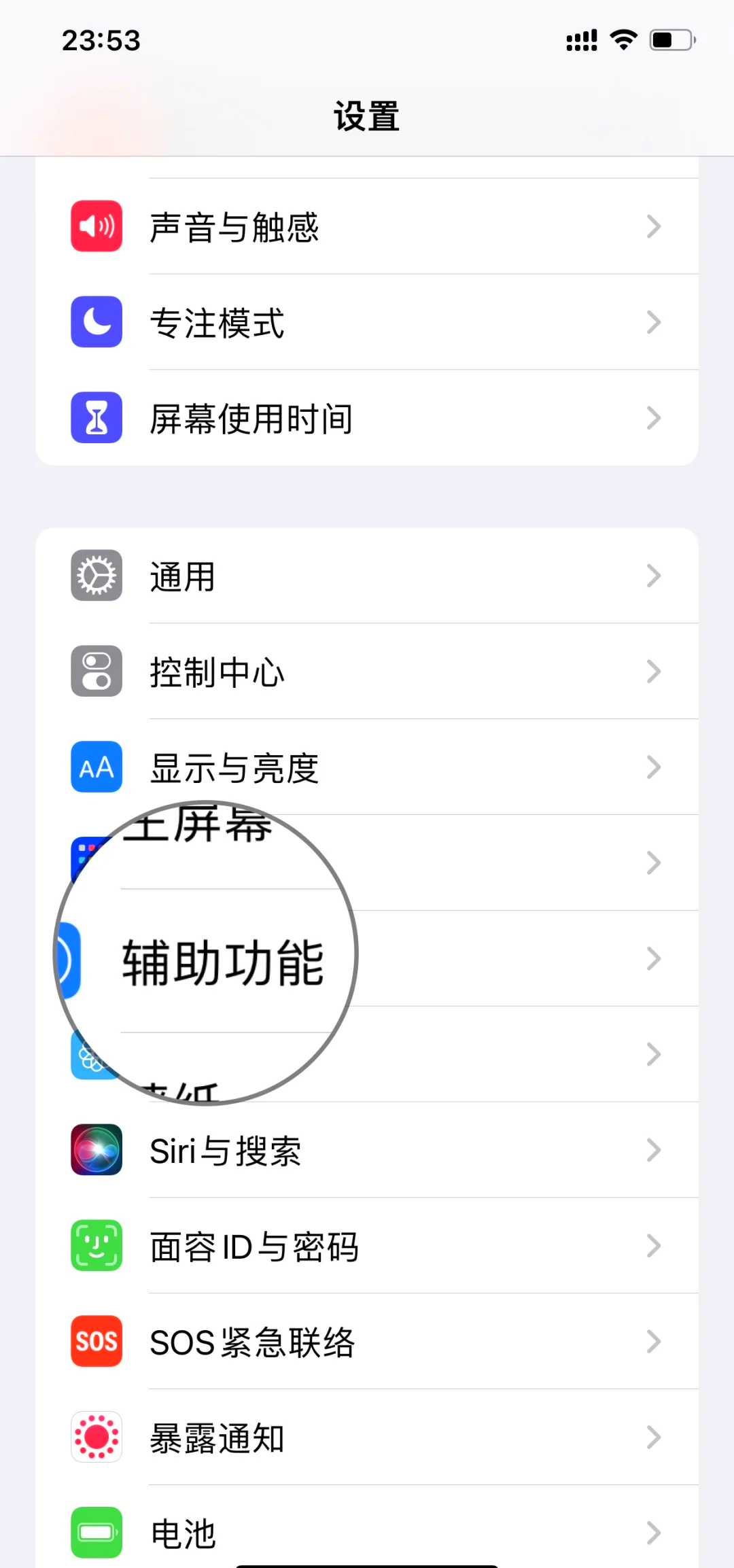Go to Siri与搜索 settings

367,1150
